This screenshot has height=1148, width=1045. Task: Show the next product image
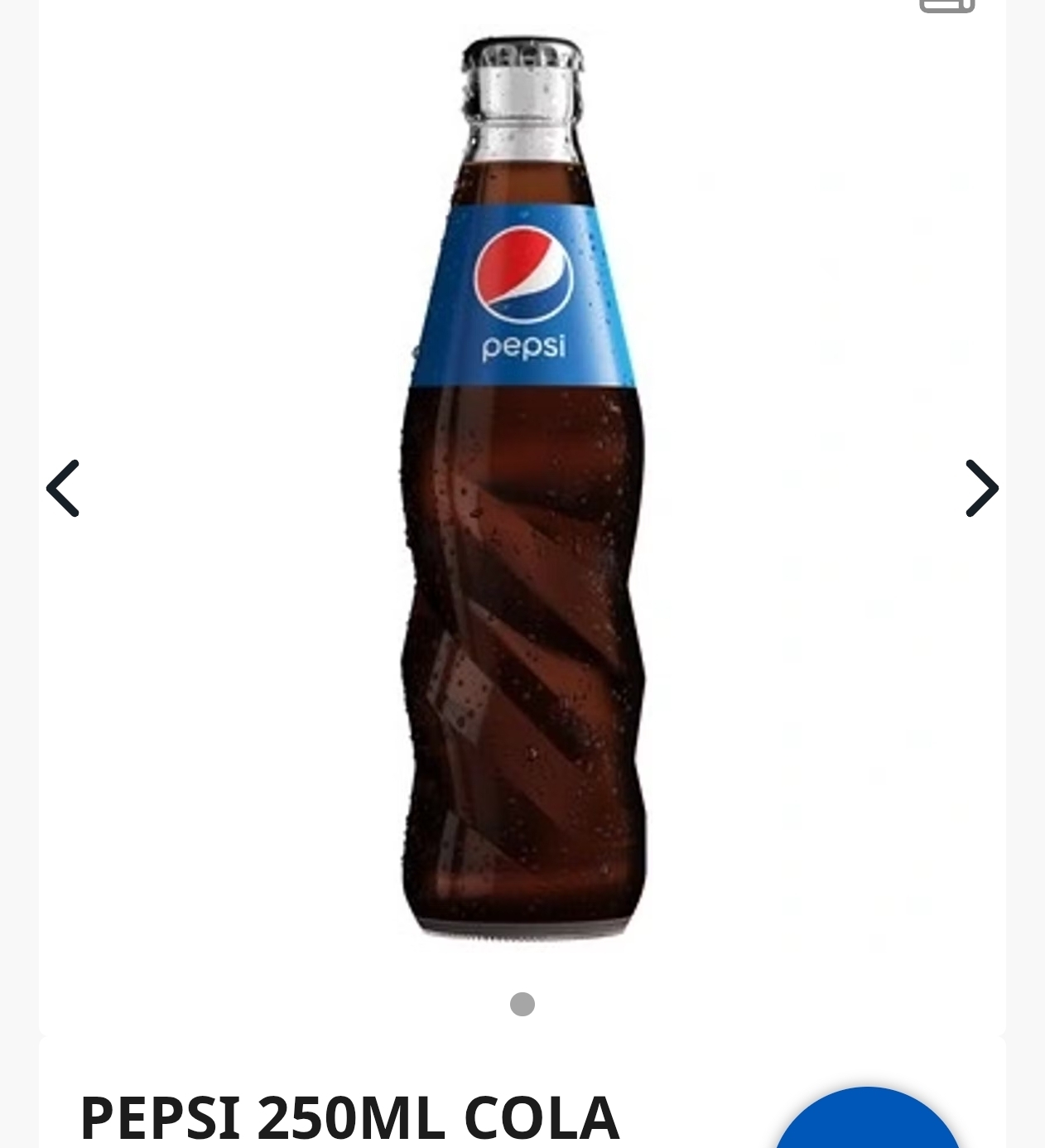[x=981, y=489]
